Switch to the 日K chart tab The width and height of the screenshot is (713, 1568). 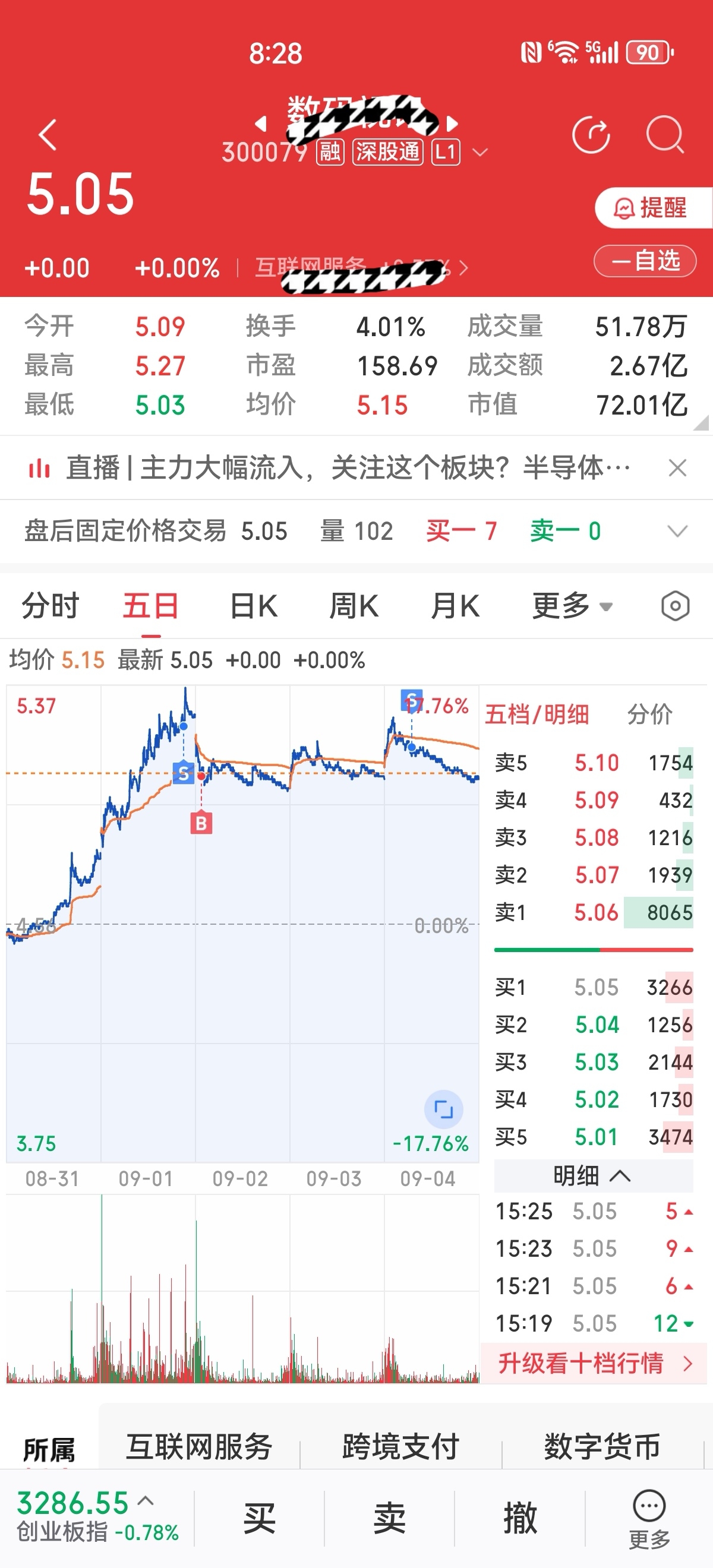point(253,606)
